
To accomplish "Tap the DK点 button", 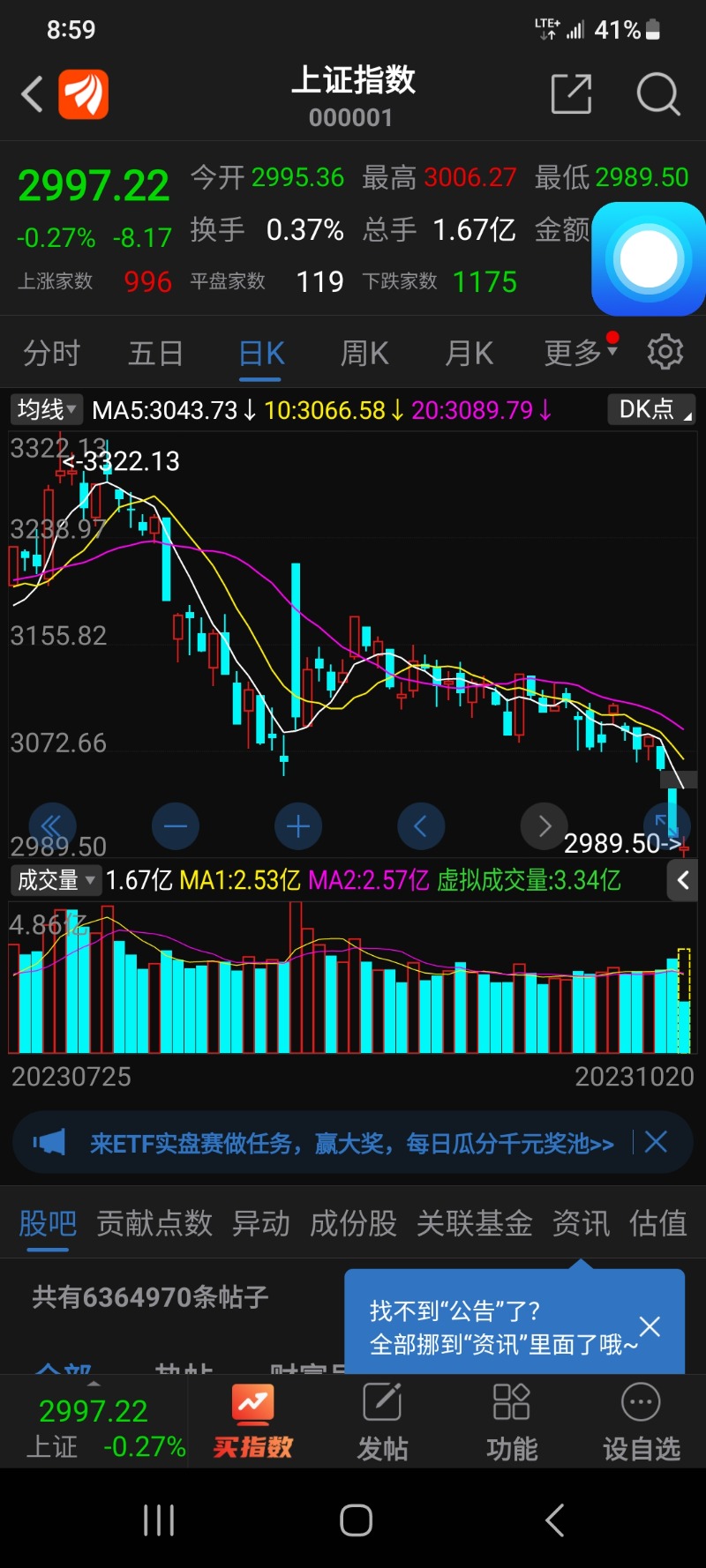I will pyautogui.click(x=651, y=410).
